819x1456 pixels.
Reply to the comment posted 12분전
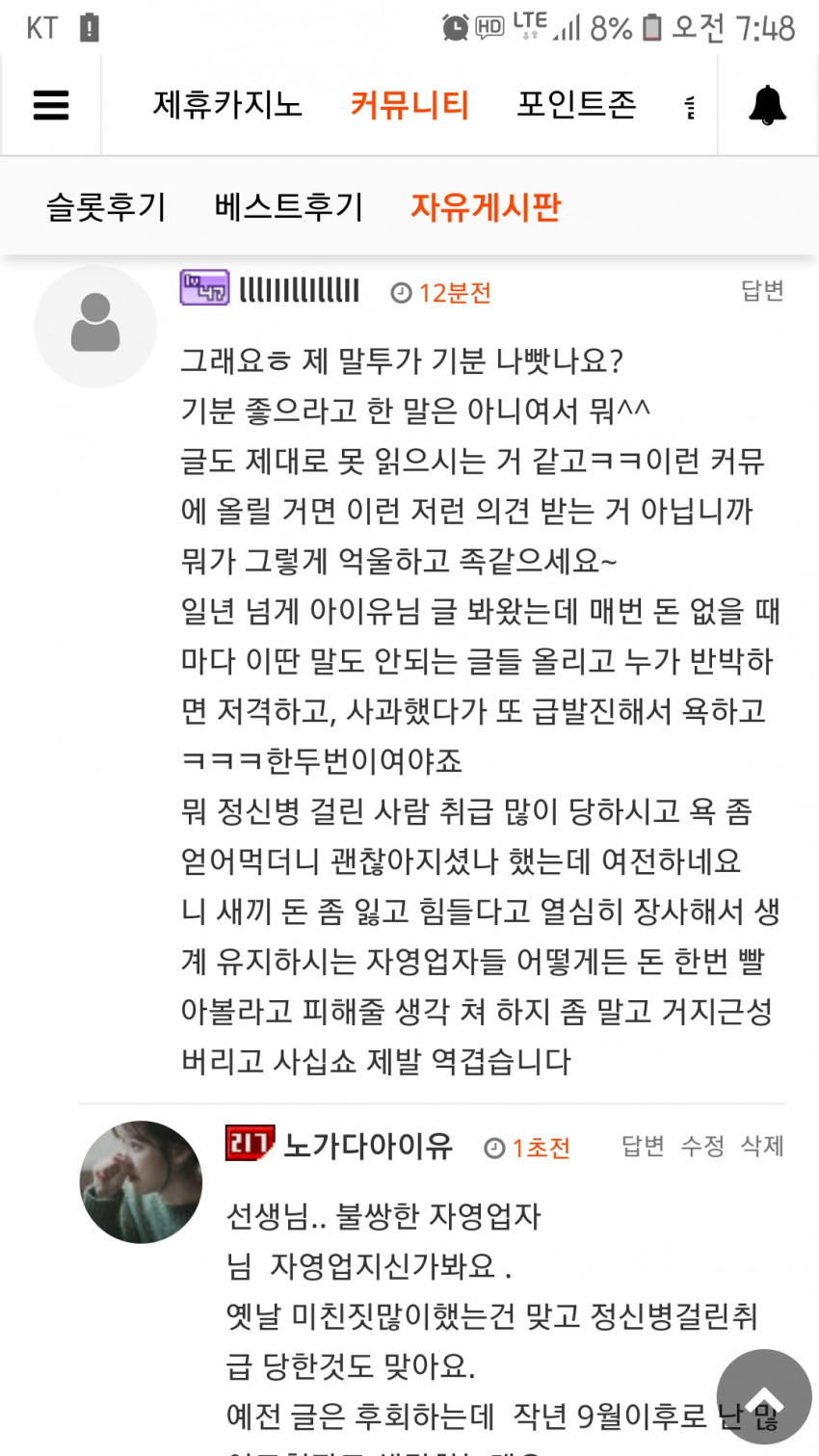(762, 291)
